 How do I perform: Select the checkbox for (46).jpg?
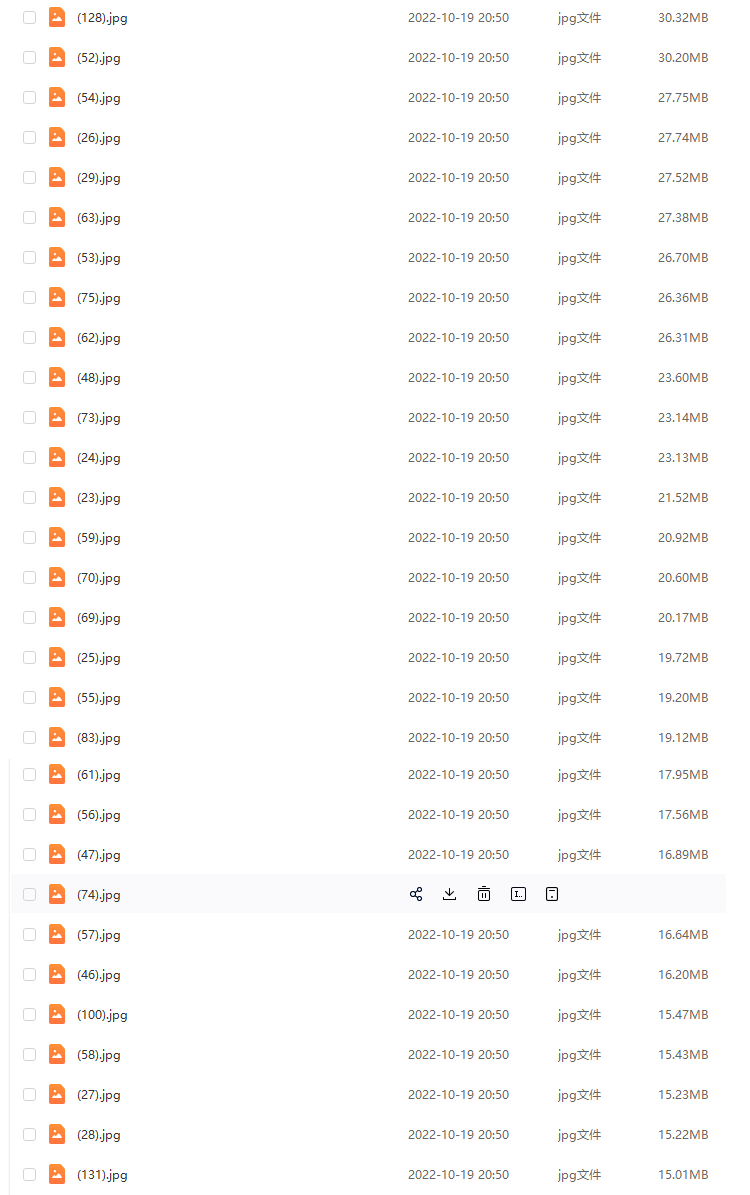30,974
